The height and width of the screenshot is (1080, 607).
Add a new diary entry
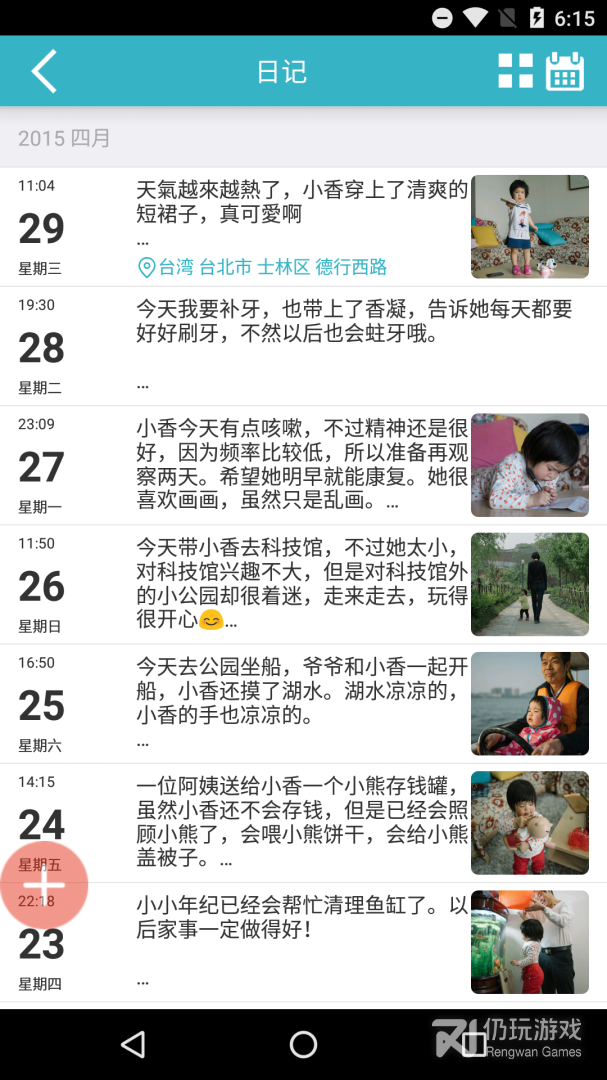coord(44,885)
